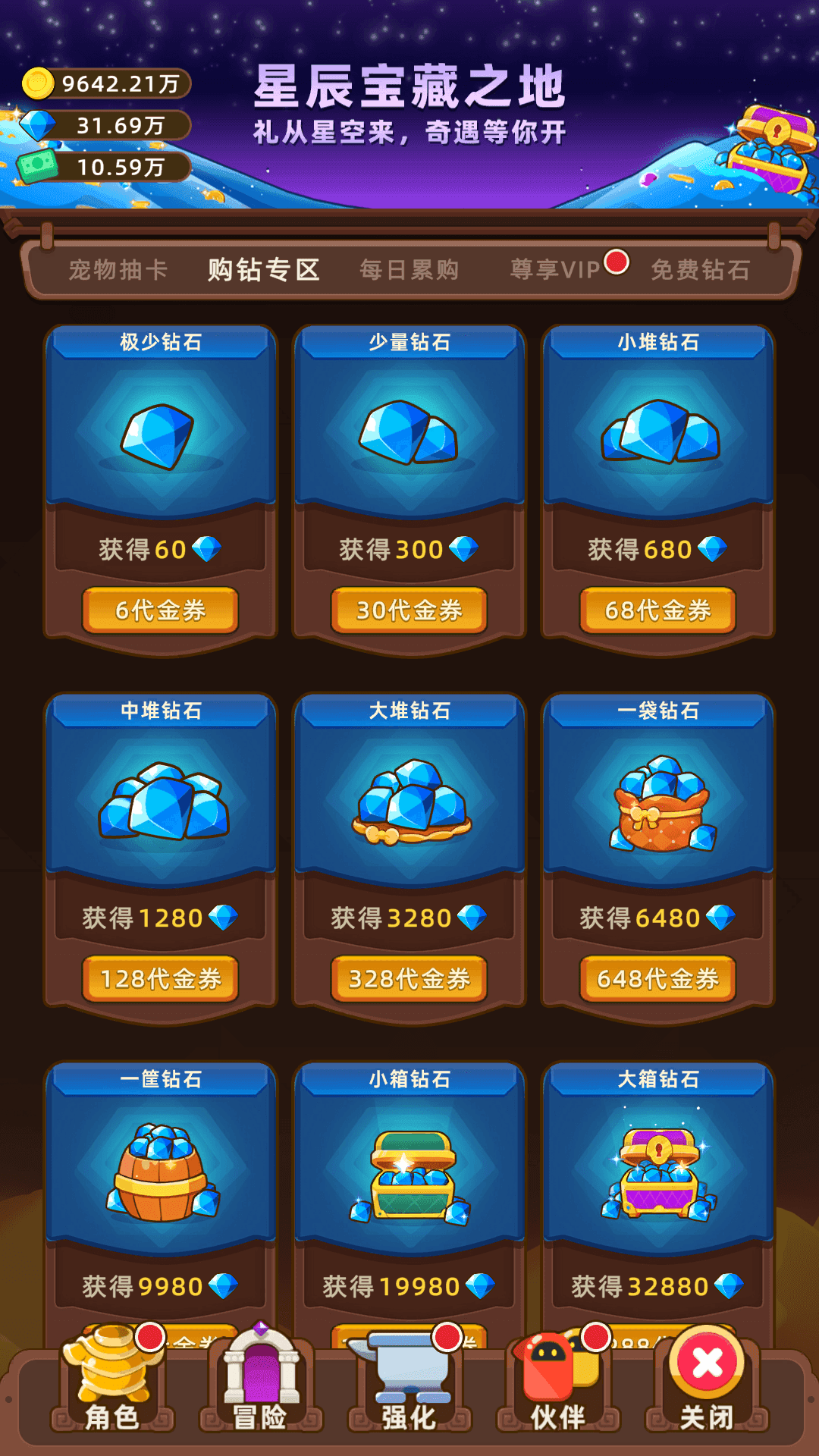
Task: Select the 购钻专区 section header
Action: [263, 271]
